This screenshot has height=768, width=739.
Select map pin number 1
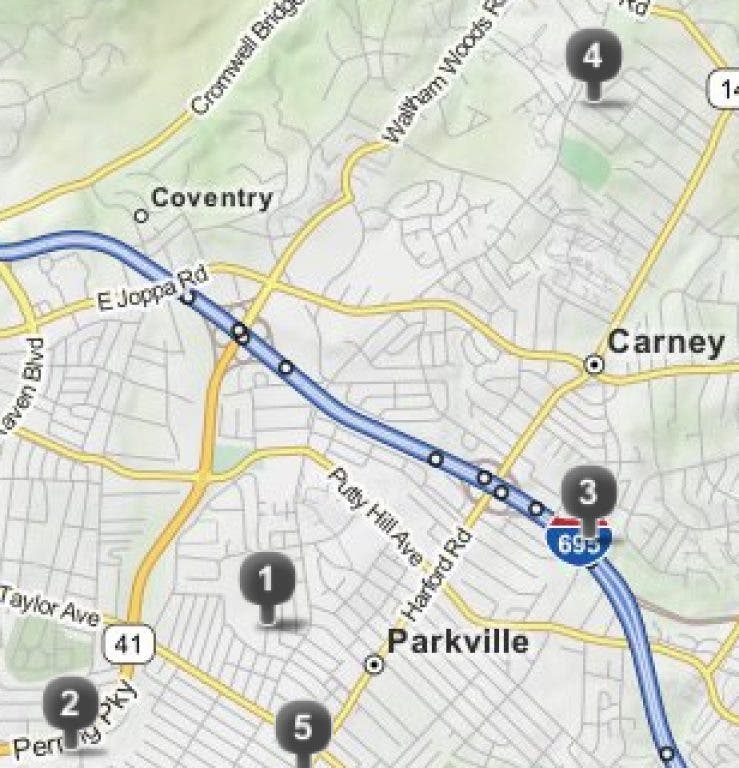pyautogui.click(x=266, y=581)
